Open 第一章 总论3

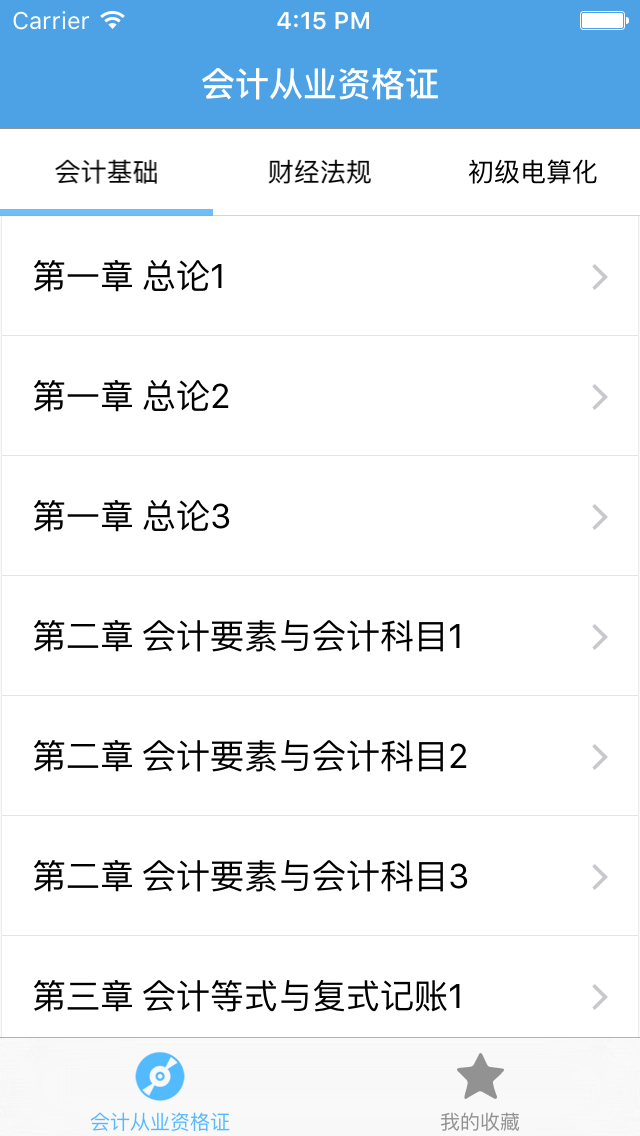tap(320, 517)
